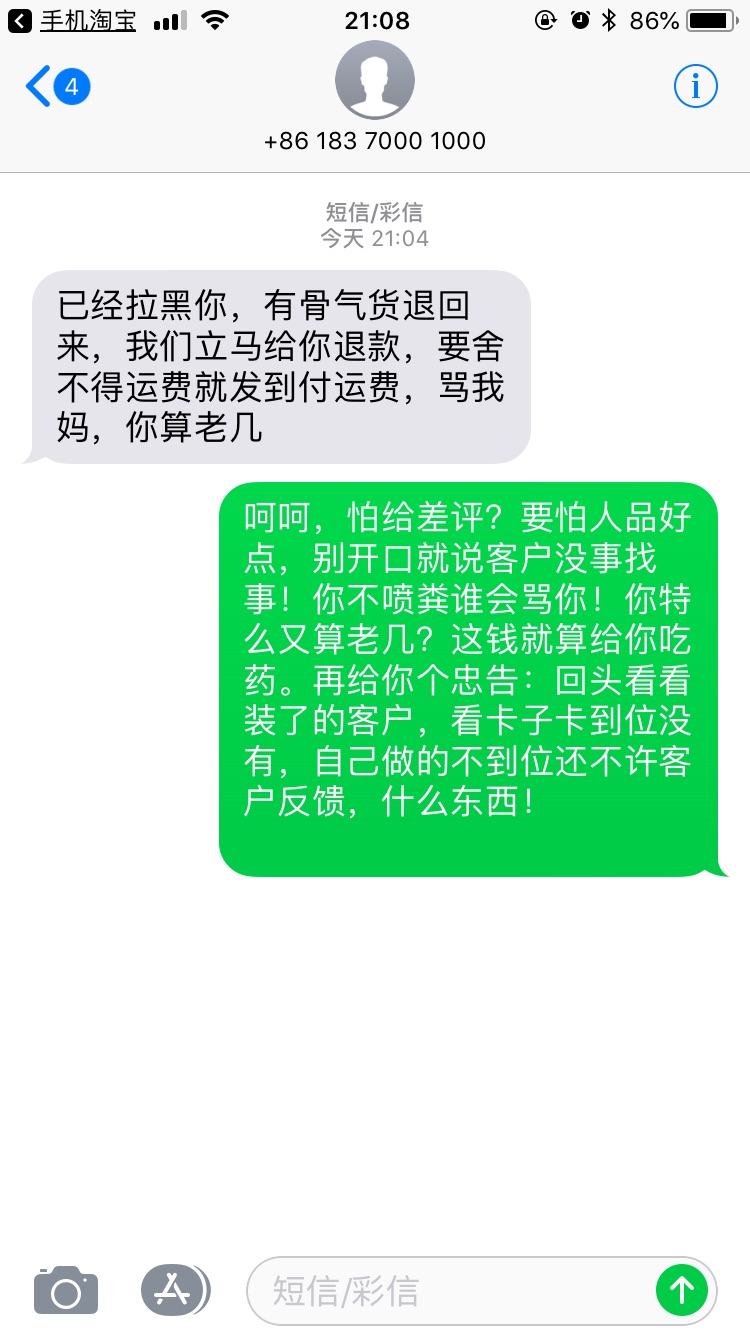This screenshot has width=750, height=1334.
Task: Send the message with the green arrow
Action: 682,1290
